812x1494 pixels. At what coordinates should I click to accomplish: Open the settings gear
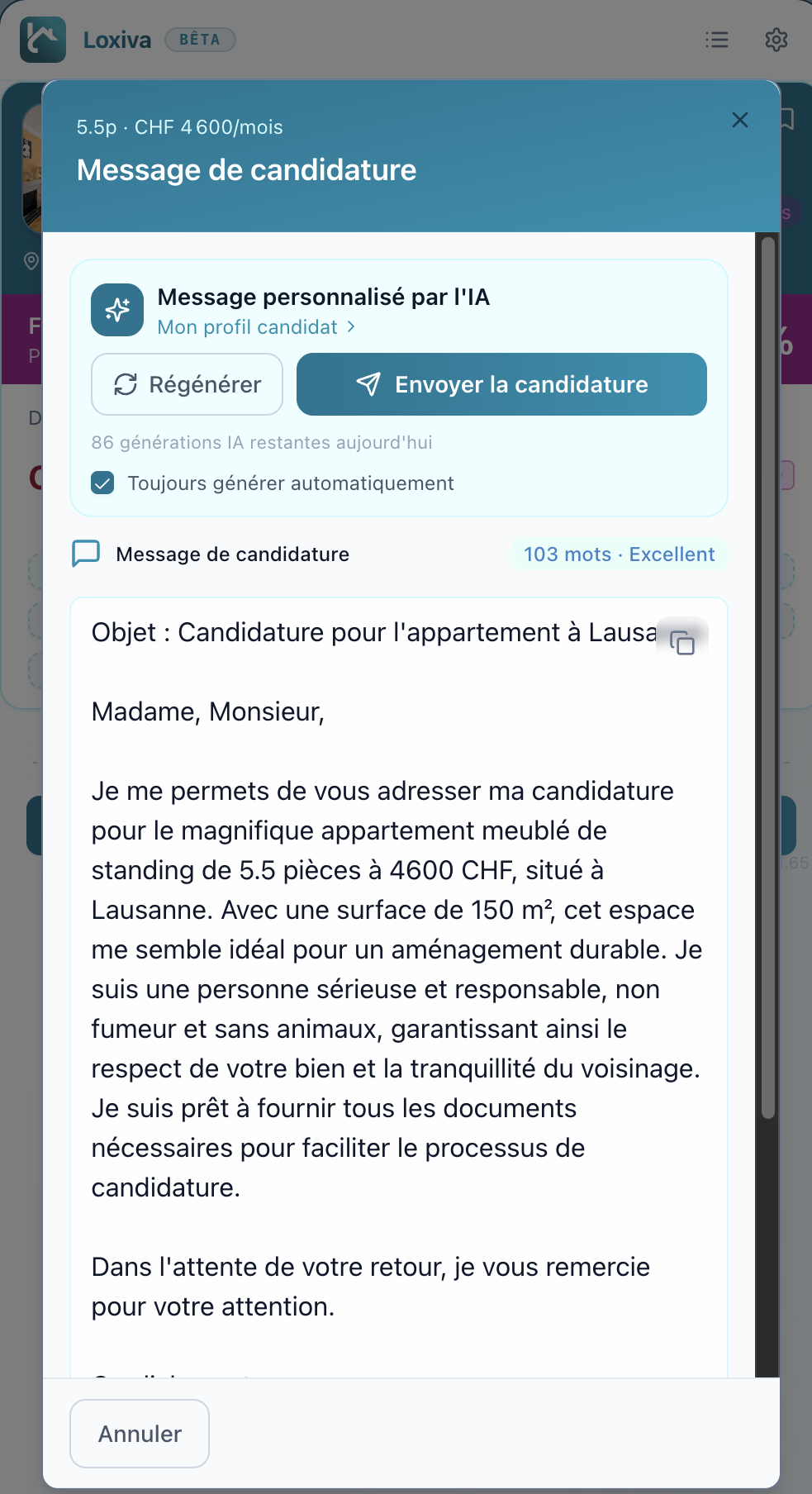tap(776, 39)
